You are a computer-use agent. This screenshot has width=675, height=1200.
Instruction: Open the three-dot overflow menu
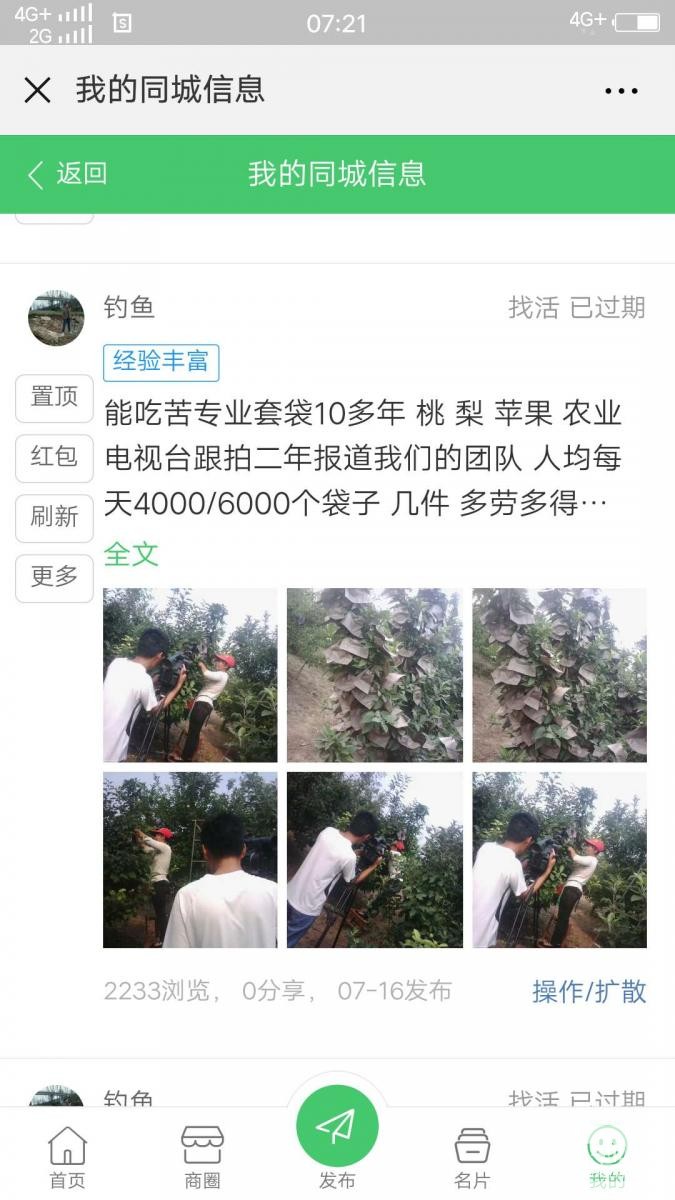[x=621, y=90]
